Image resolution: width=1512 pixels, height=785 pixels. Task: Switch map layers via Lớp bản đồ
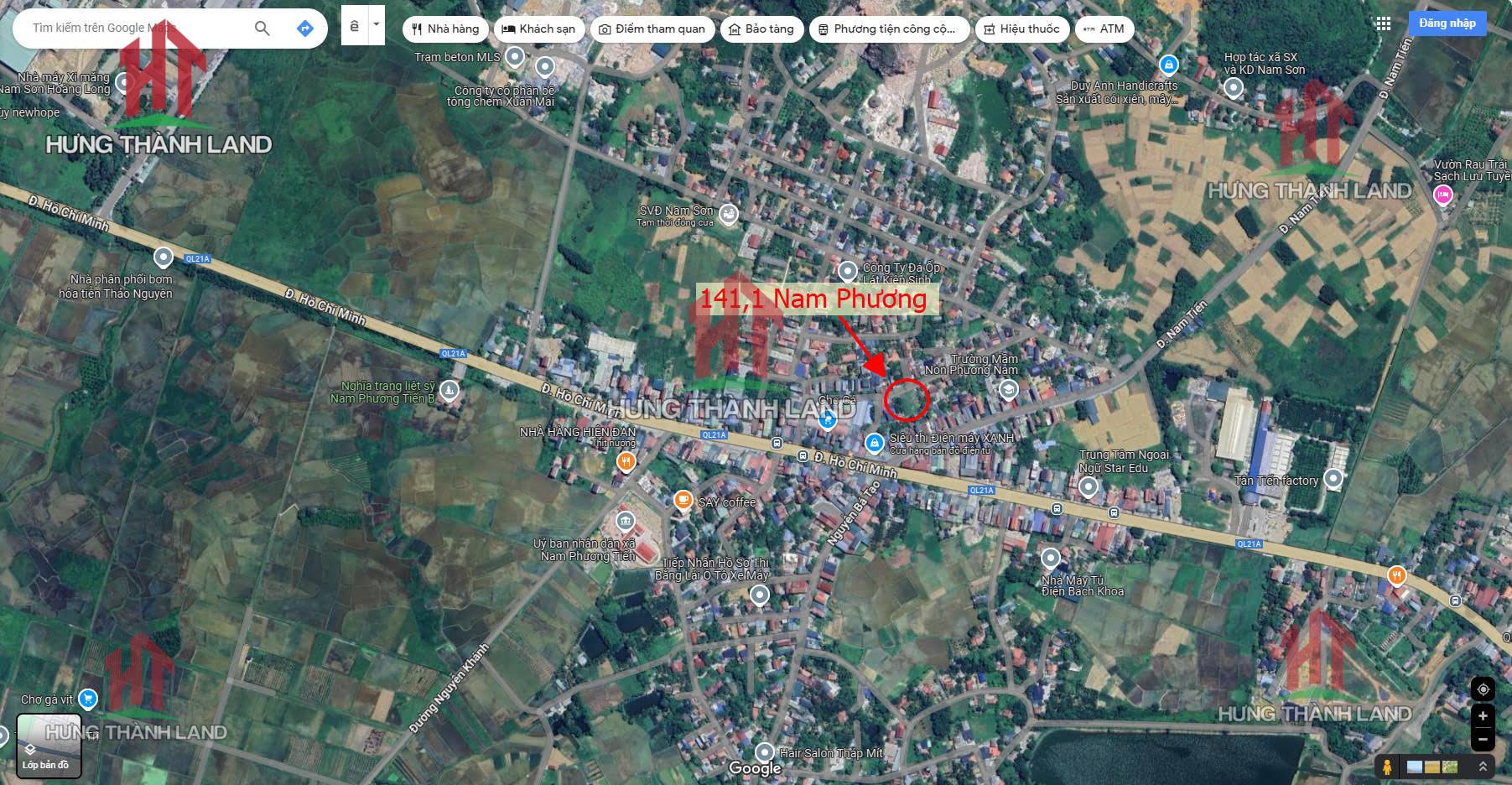tap(46, 745)
